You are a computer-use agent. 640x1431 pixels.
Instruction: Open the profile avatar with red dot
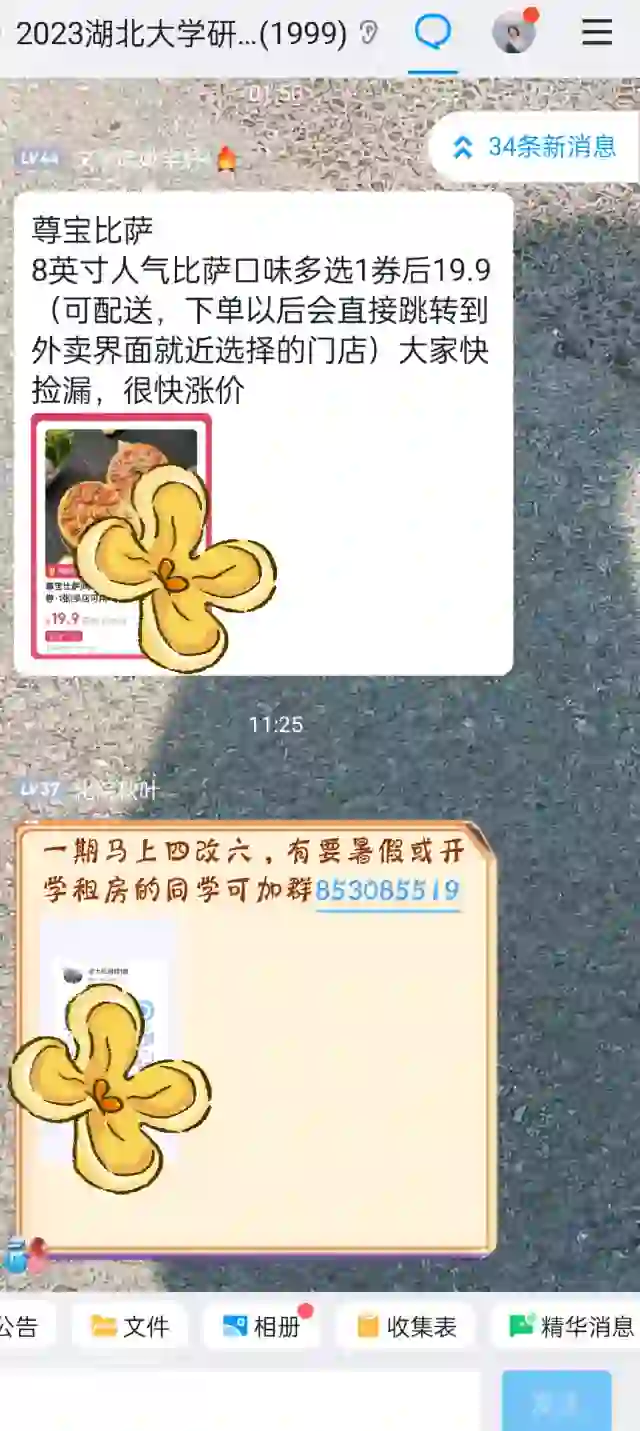[x=514, y=32]
